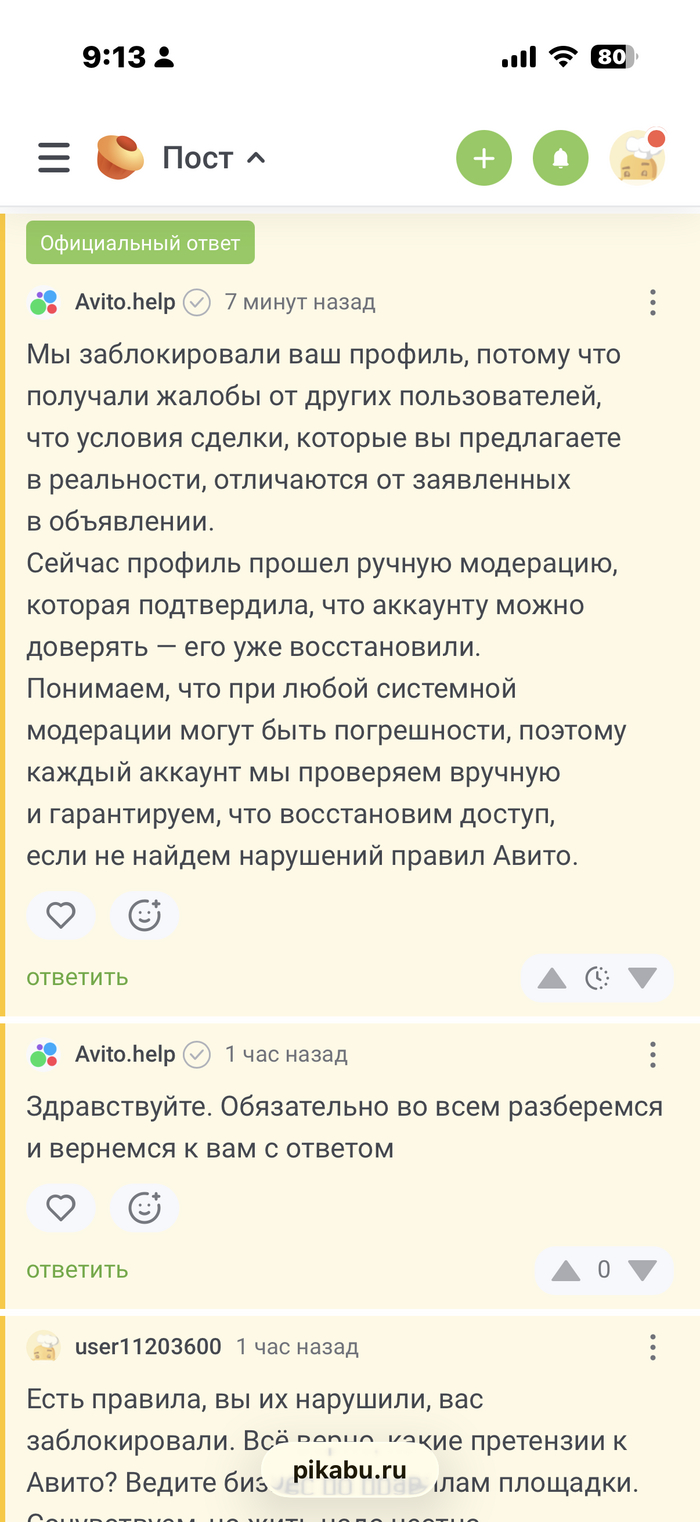Like the comment posted 7 минут назад
Viewport: 700px width, 1522px height.
[x=61, y=915]
